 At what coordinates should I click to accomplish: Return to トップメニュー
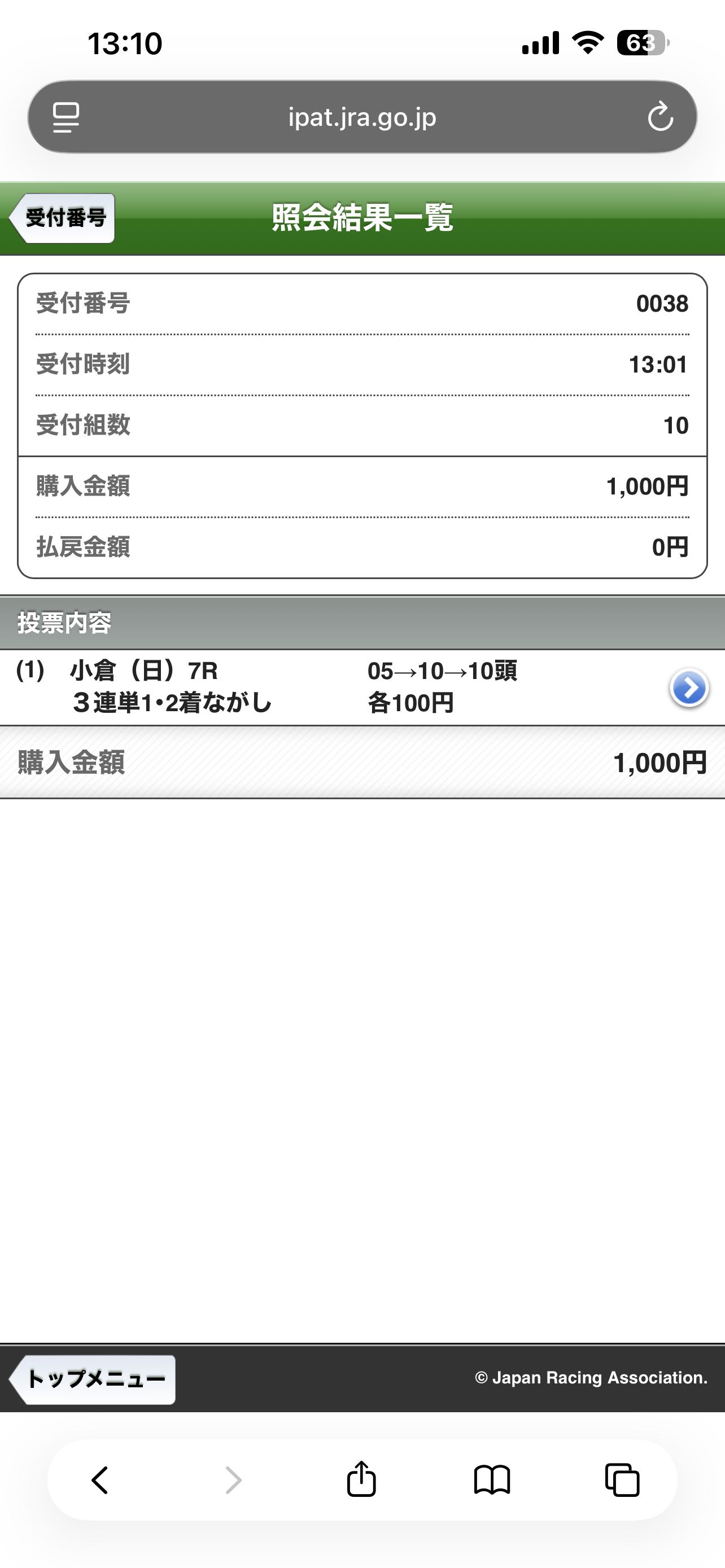(x=93, y=1379)
